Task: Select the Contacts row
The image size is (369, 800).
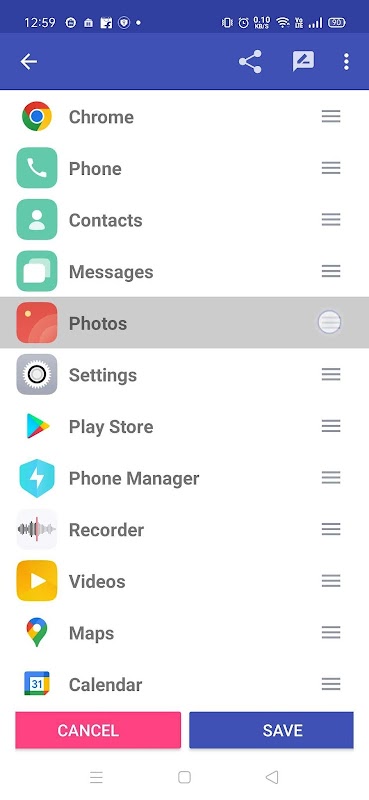Action: point(184,220)
